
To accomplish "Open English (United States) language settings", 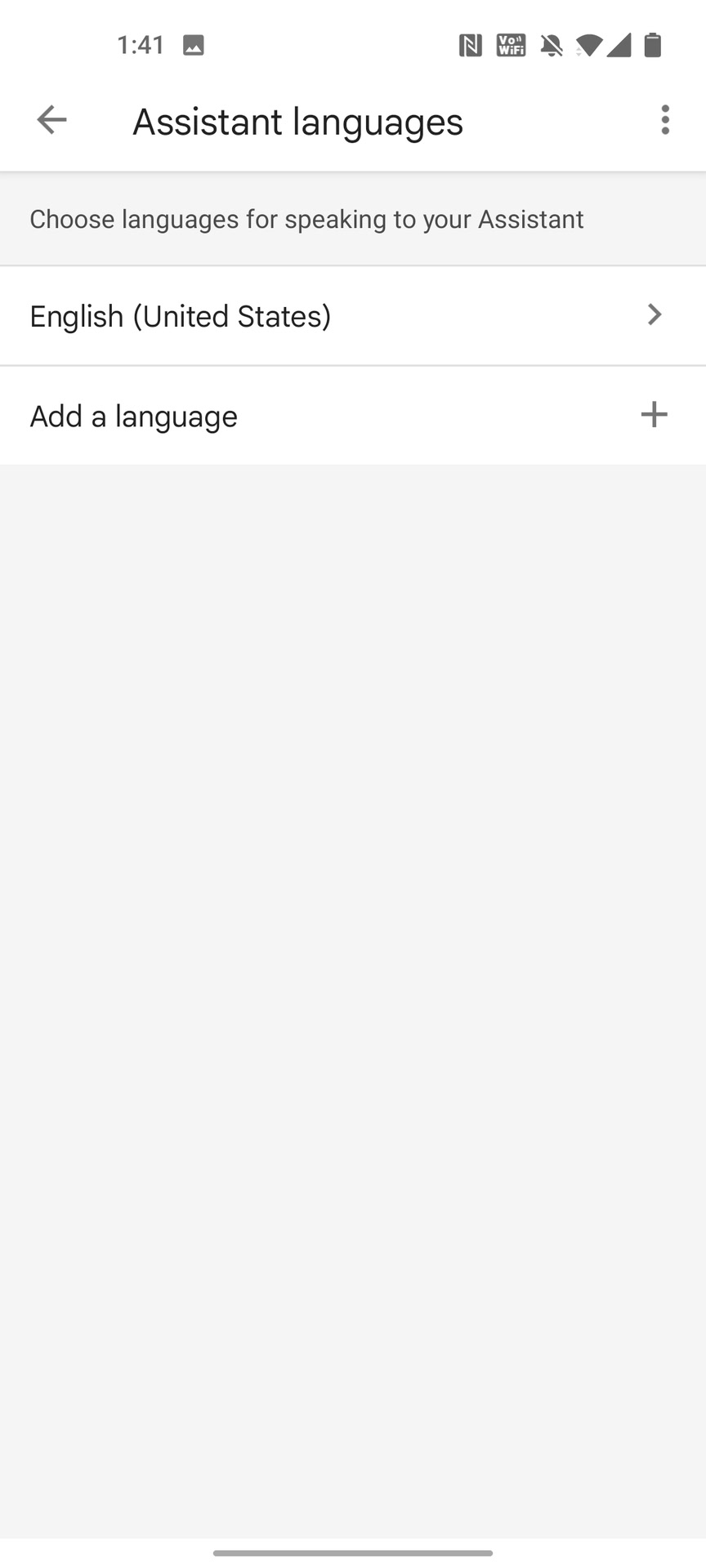I will point(351,316).
